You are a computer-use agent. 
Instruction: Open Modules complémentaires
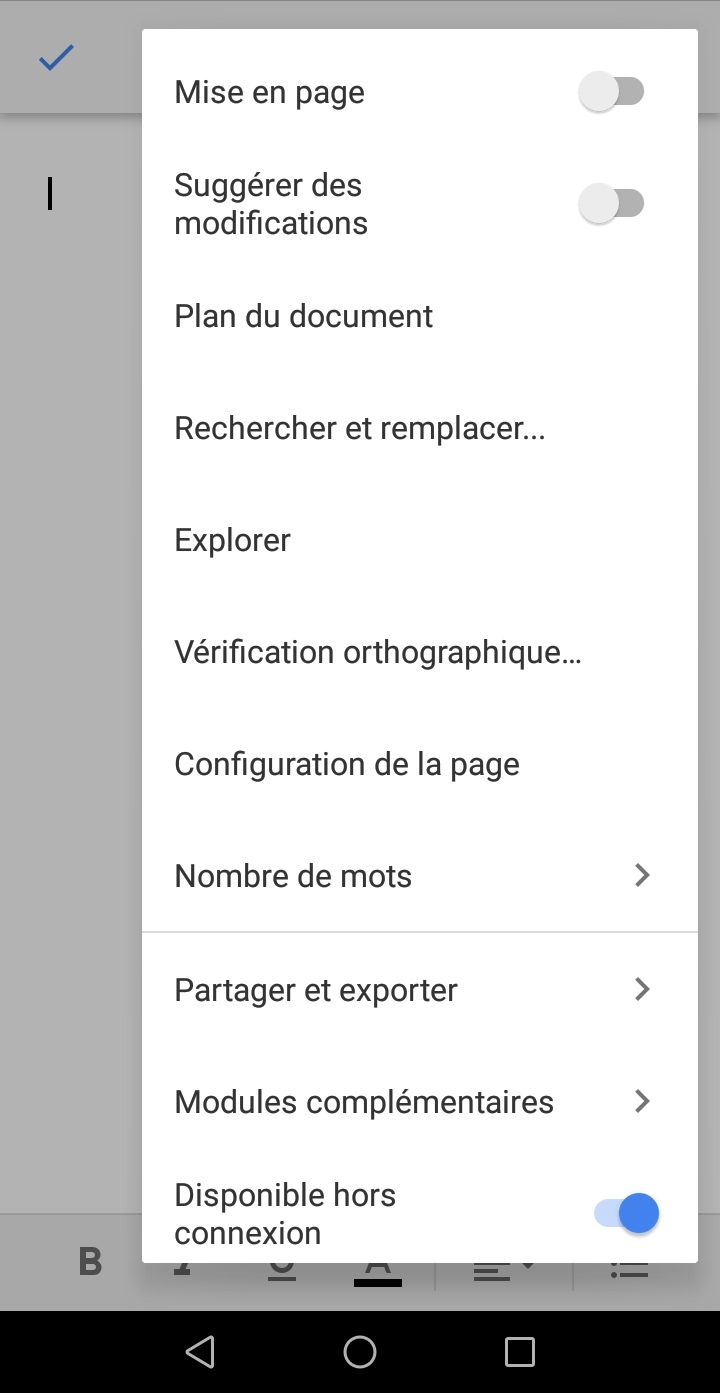[x=420, y=1102]
